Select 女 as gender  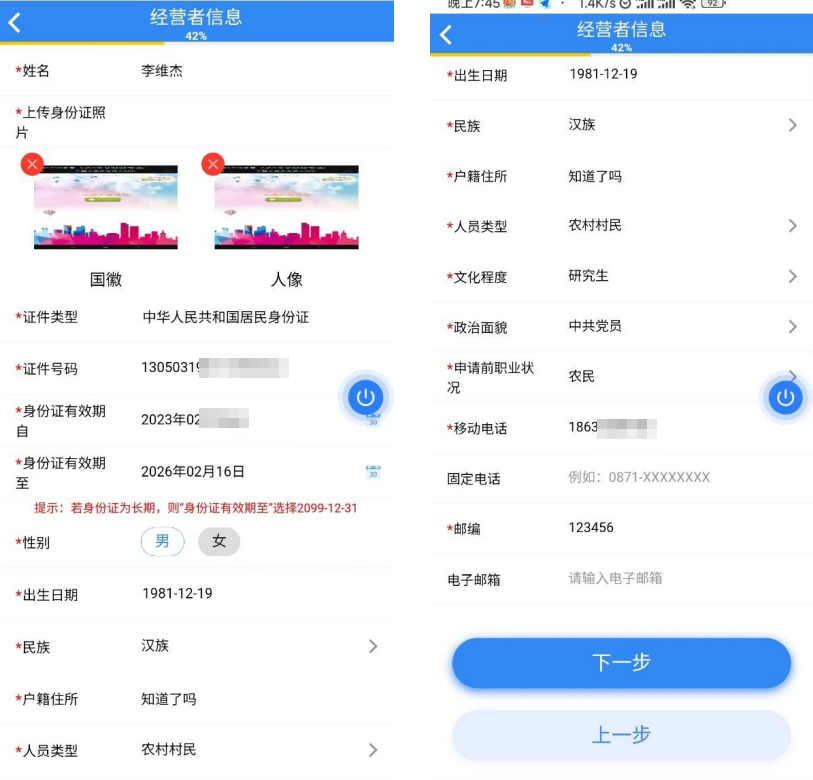click(219, 542)
